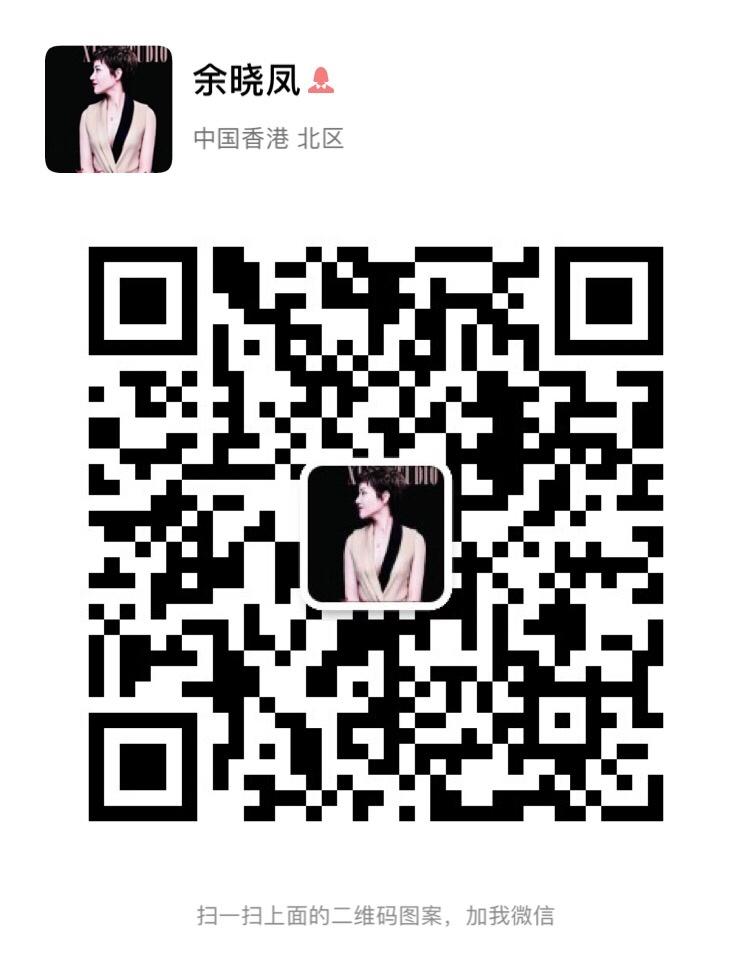Tap the caption 扫一扫上面的二维码图案，加我微信

coord(376,913)
